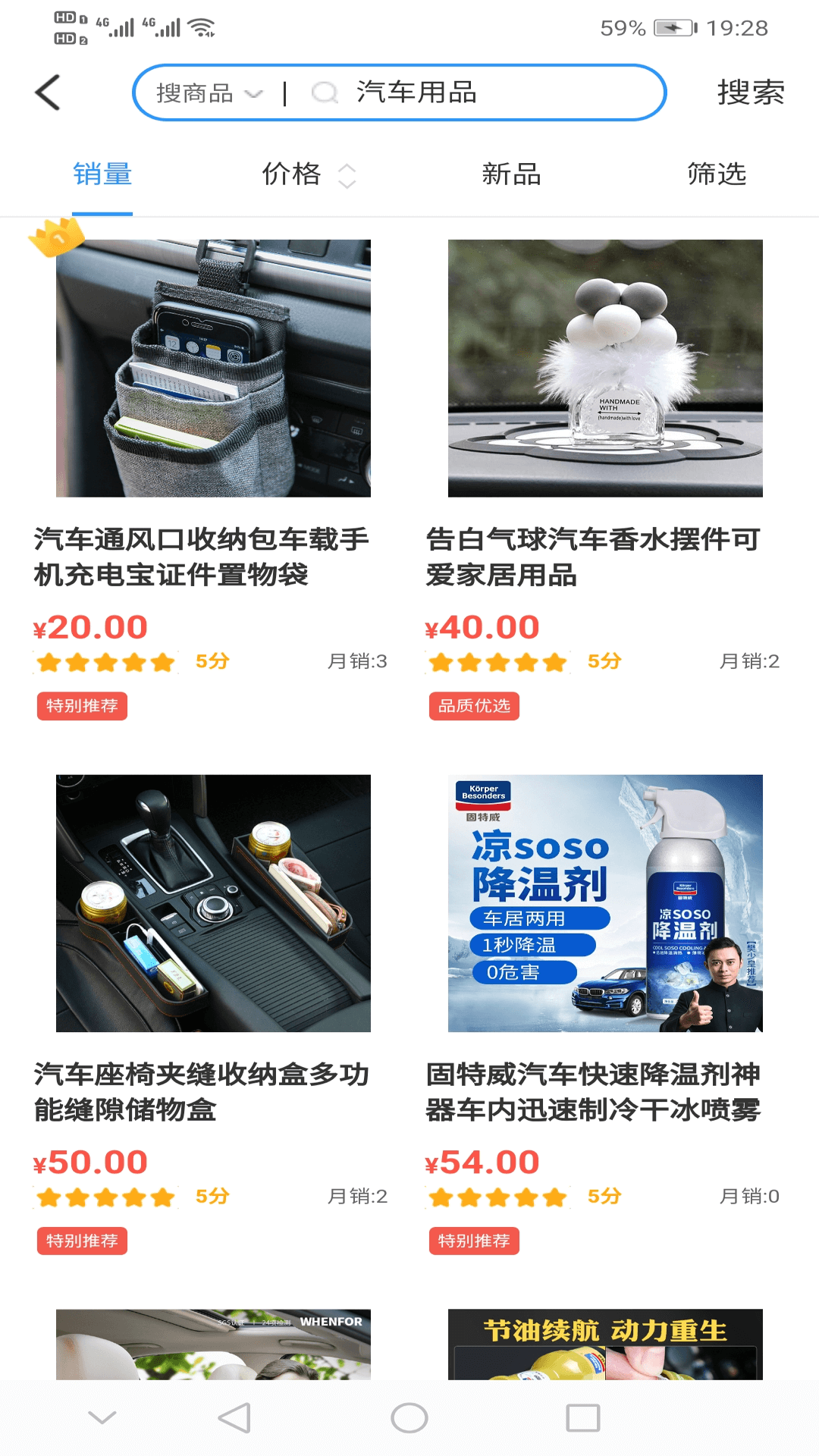Open the 汽车座椅夹缝收纳盒 product card
Screen dimensions: 819x1456
(x=213, y=903)
